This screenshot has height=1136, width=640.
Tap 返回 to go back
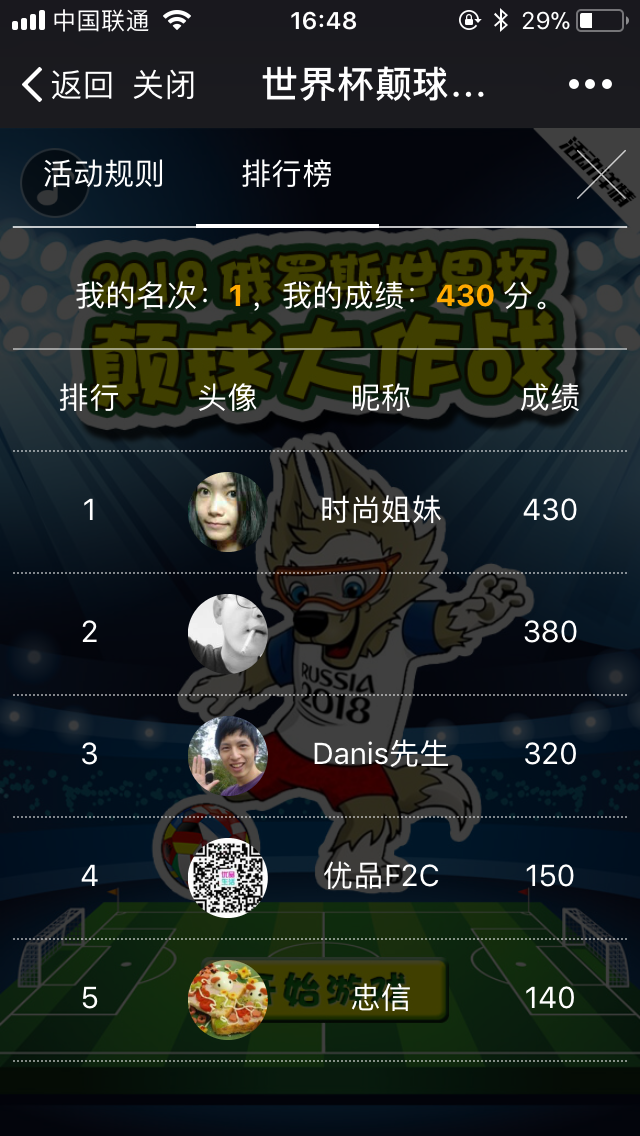[68, 85]
